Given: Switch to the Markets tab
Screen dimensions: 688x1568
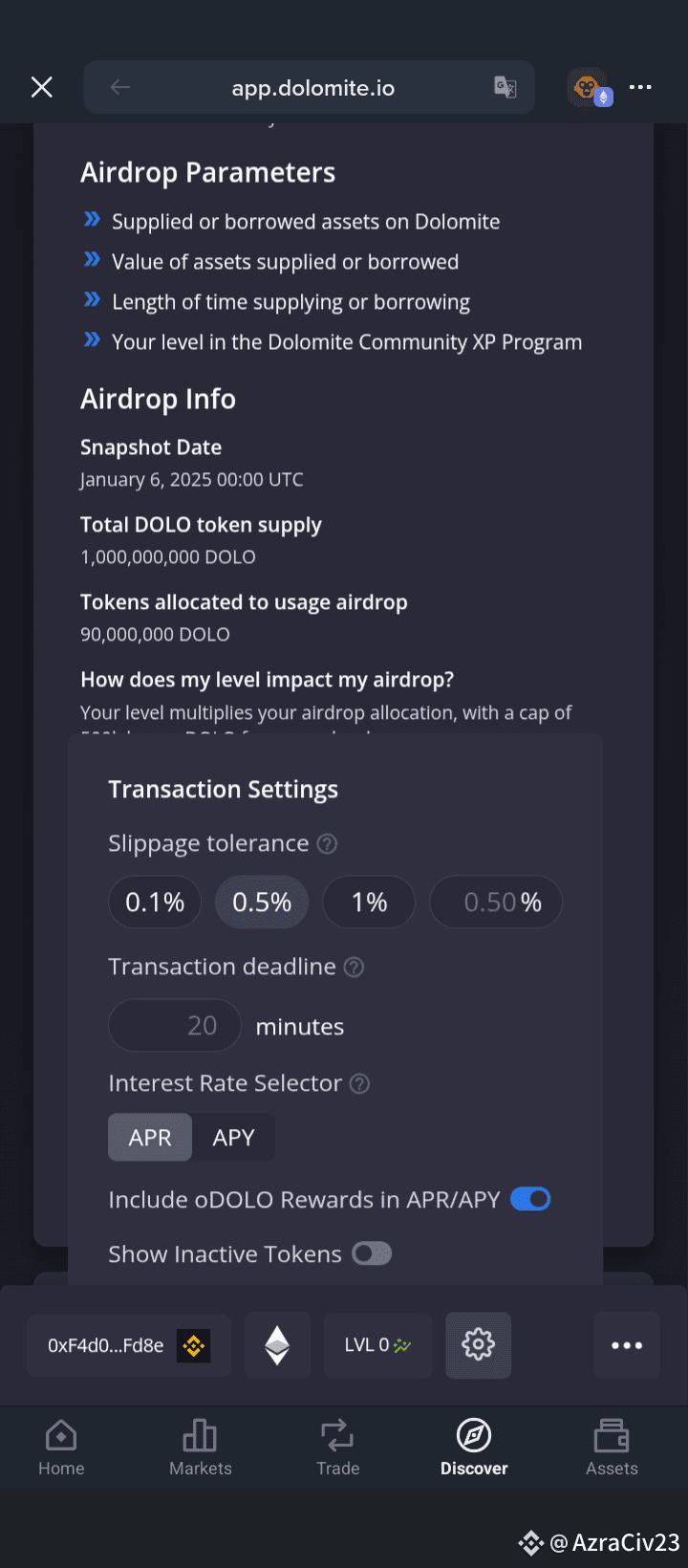Looking at the screenshot, I should pos(201,1448).
